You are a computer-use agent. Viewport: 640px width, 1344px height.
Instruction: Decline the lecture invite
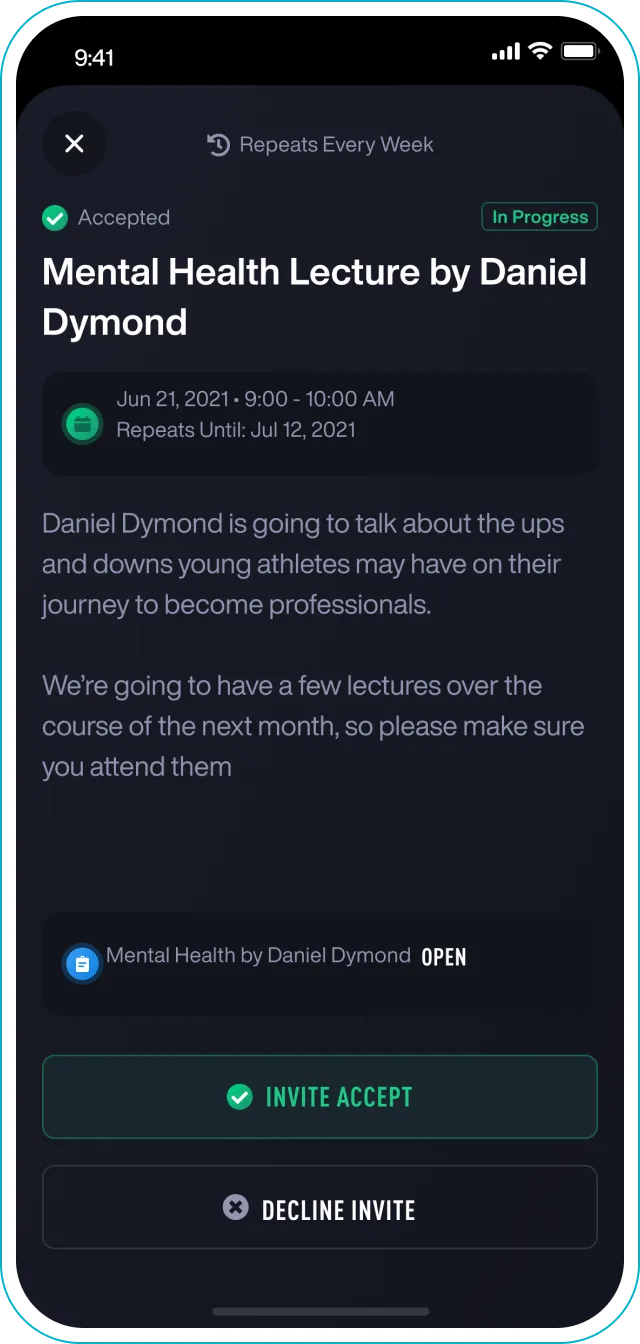(319, 1208)
